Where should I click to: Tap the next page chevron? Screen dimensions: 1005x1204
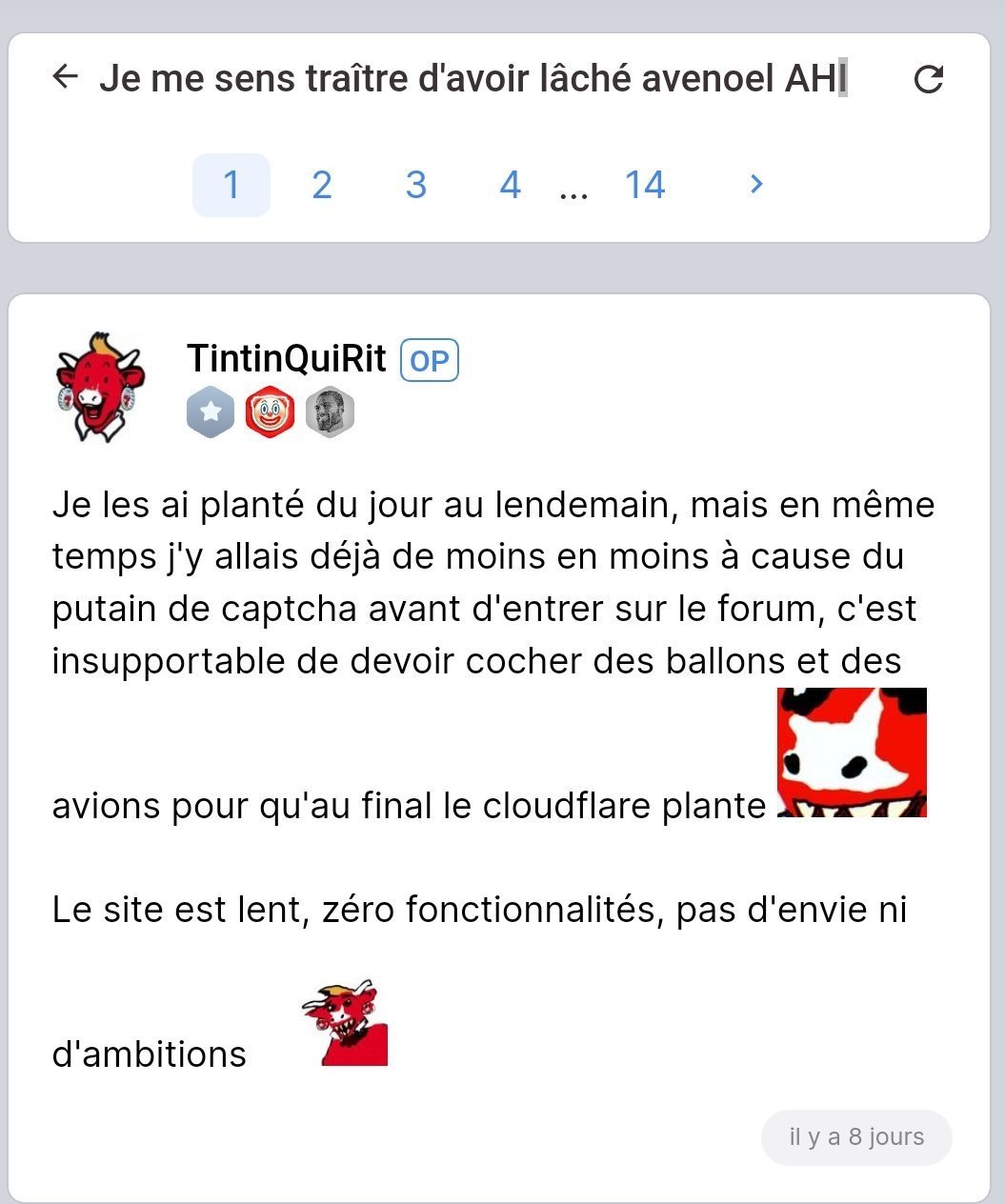pyautogui.click(x=756, y=184)
